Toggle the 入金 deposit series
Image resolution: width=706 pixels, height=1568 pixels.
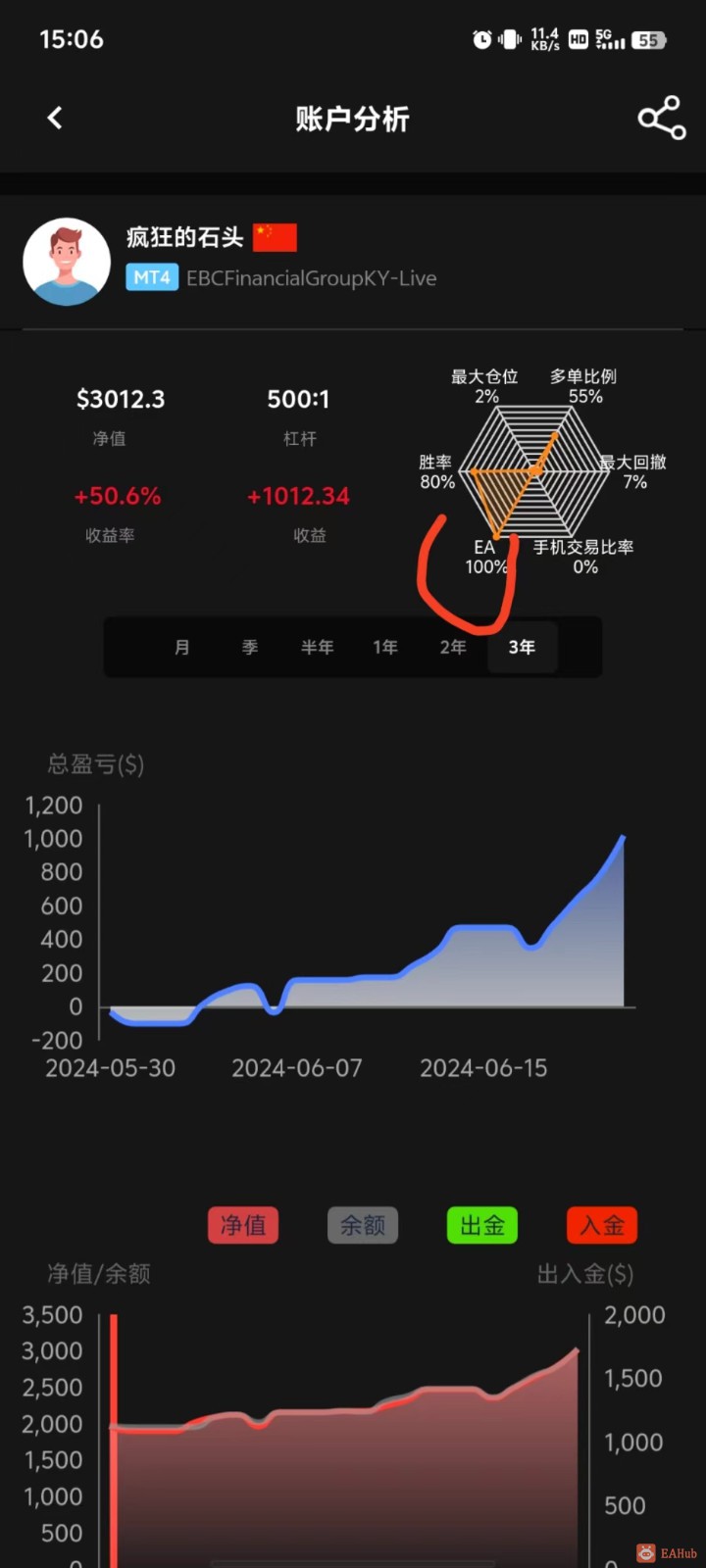tap(602, 1225)
